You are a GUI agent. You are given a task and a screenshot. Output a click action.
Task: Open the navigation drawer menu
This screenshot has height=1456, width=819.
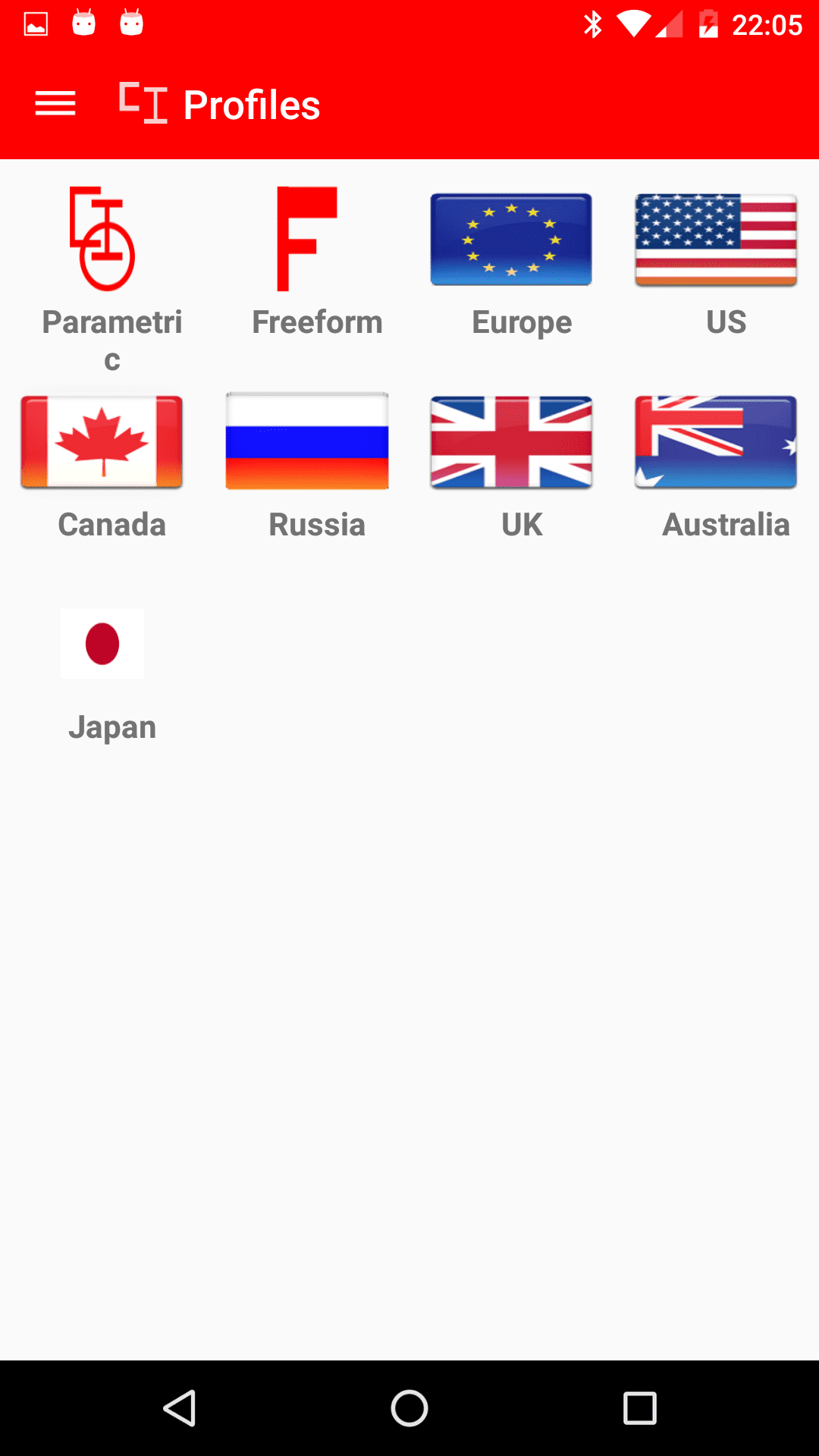[55, 104]
